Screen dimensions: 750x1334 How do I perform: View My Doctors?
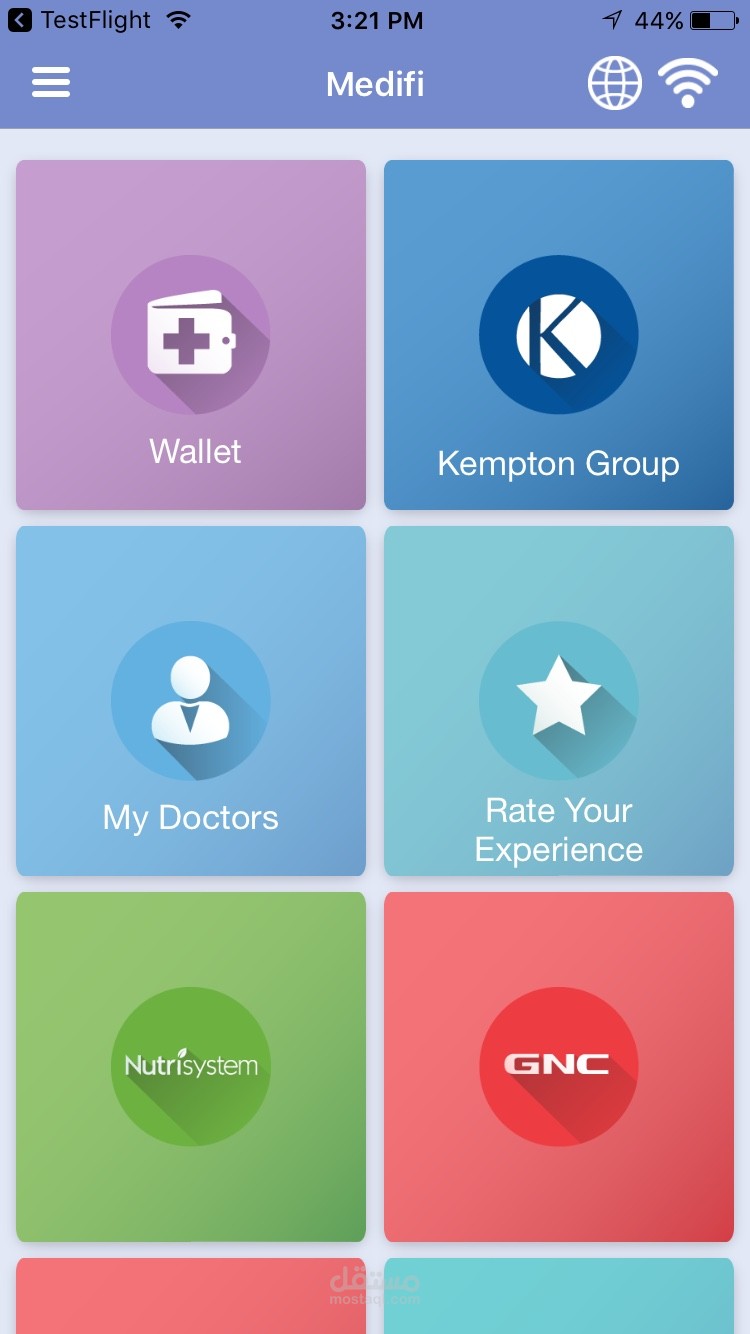[x=191, y=701]
